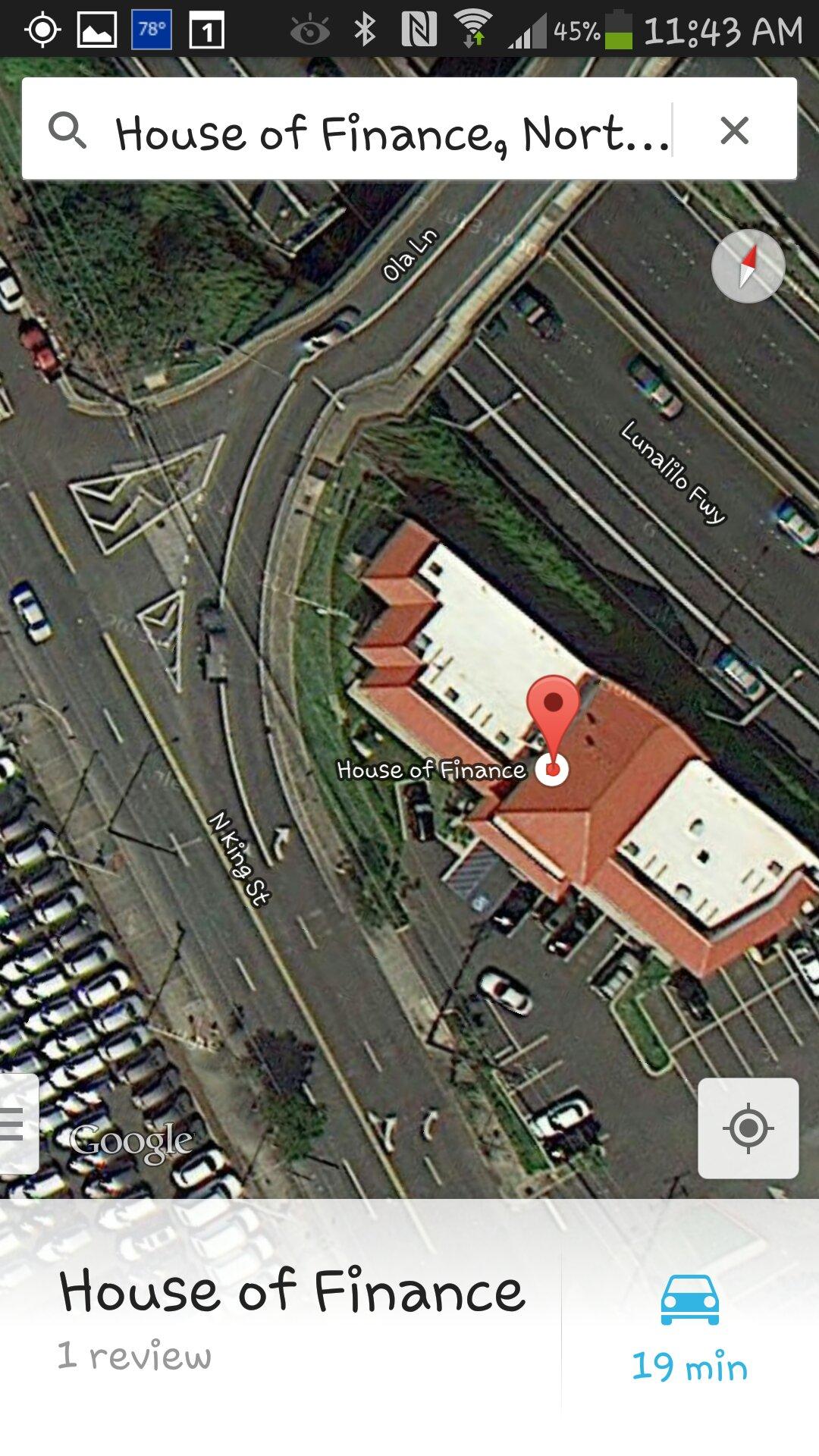This screenshot has height=1456, width=819.
Task: Tap the House of Finance search field
Action: pos(391,132)
